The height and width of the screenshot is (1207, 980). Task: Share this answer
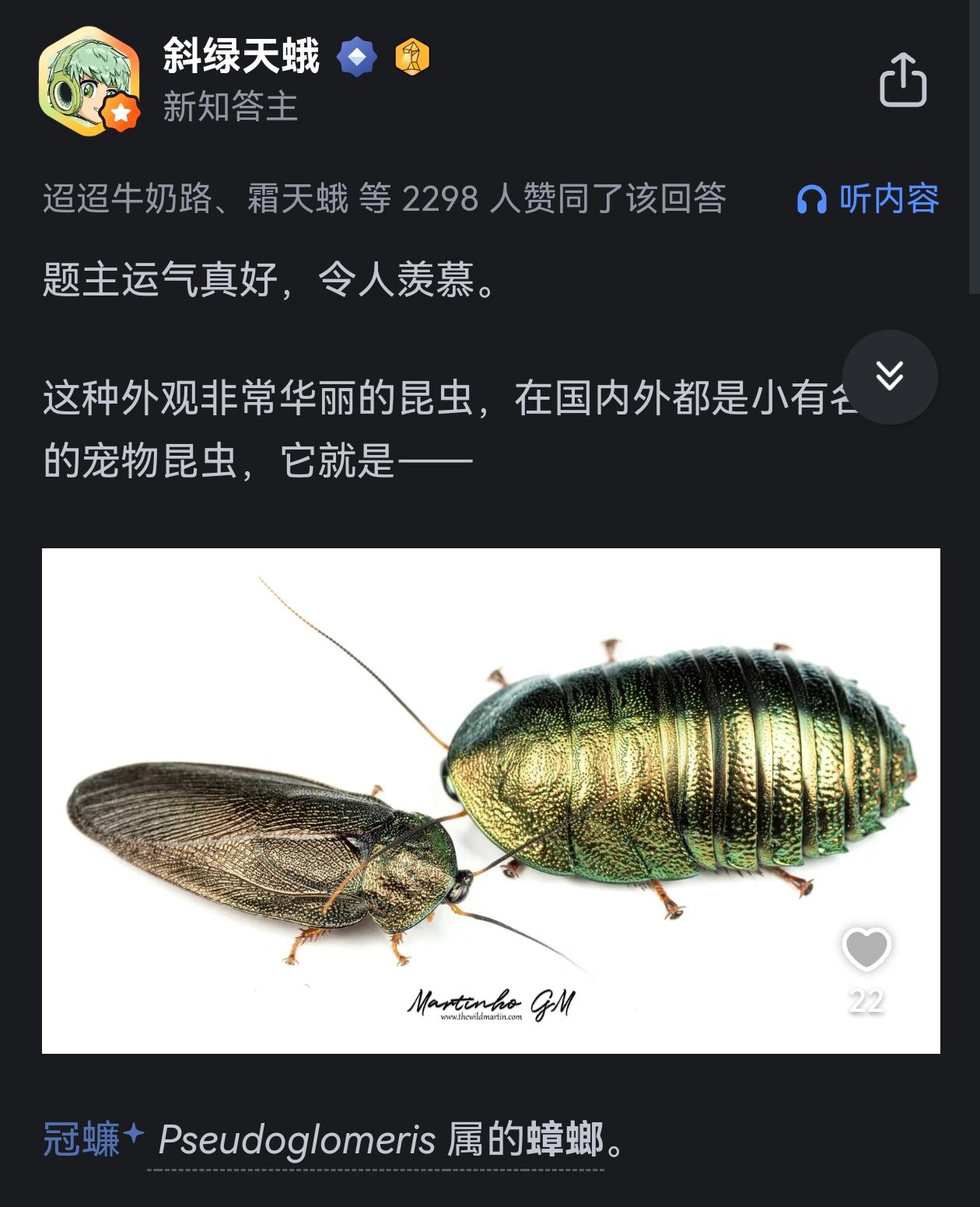point(902,80)
